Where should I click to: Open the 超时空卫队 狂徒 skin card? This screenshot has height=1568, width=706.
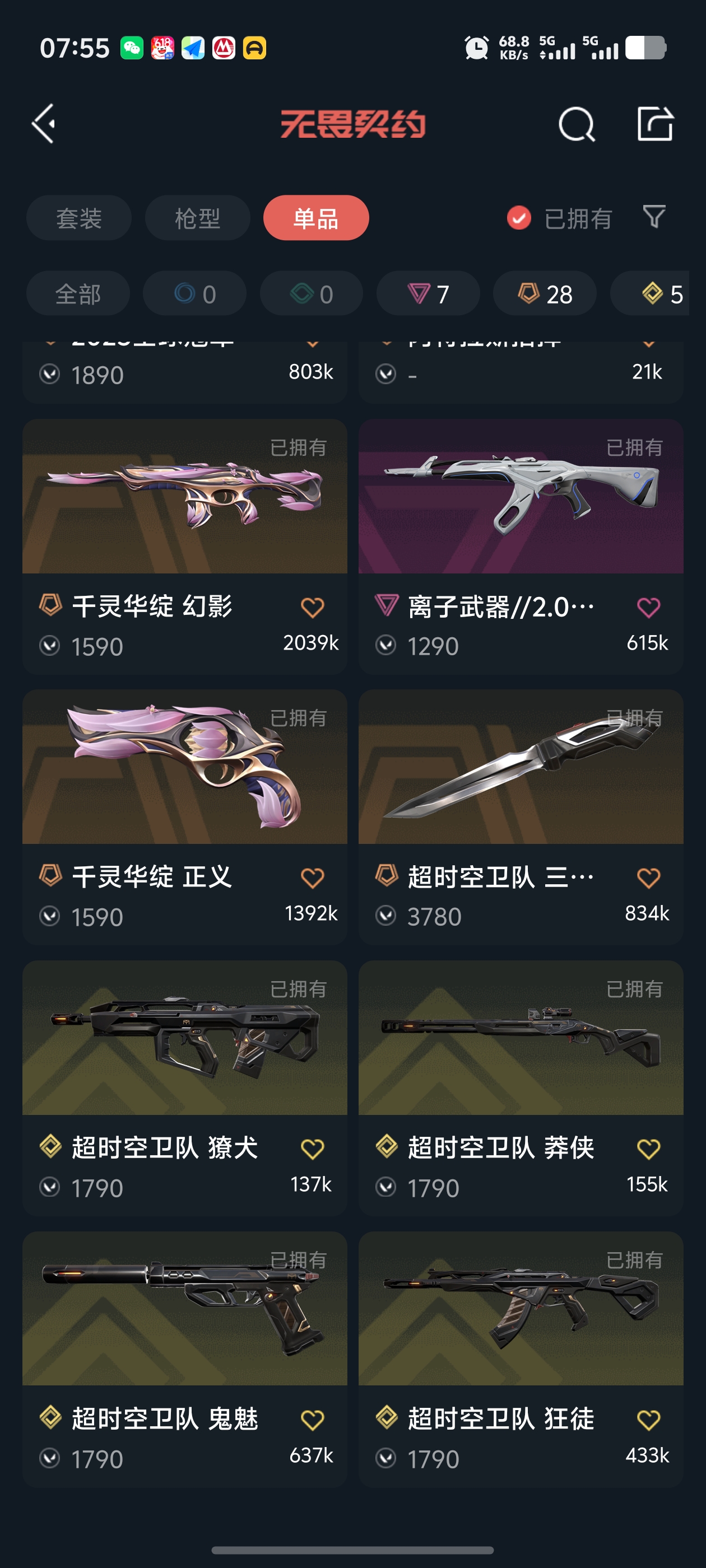[x=521, y=1359]
